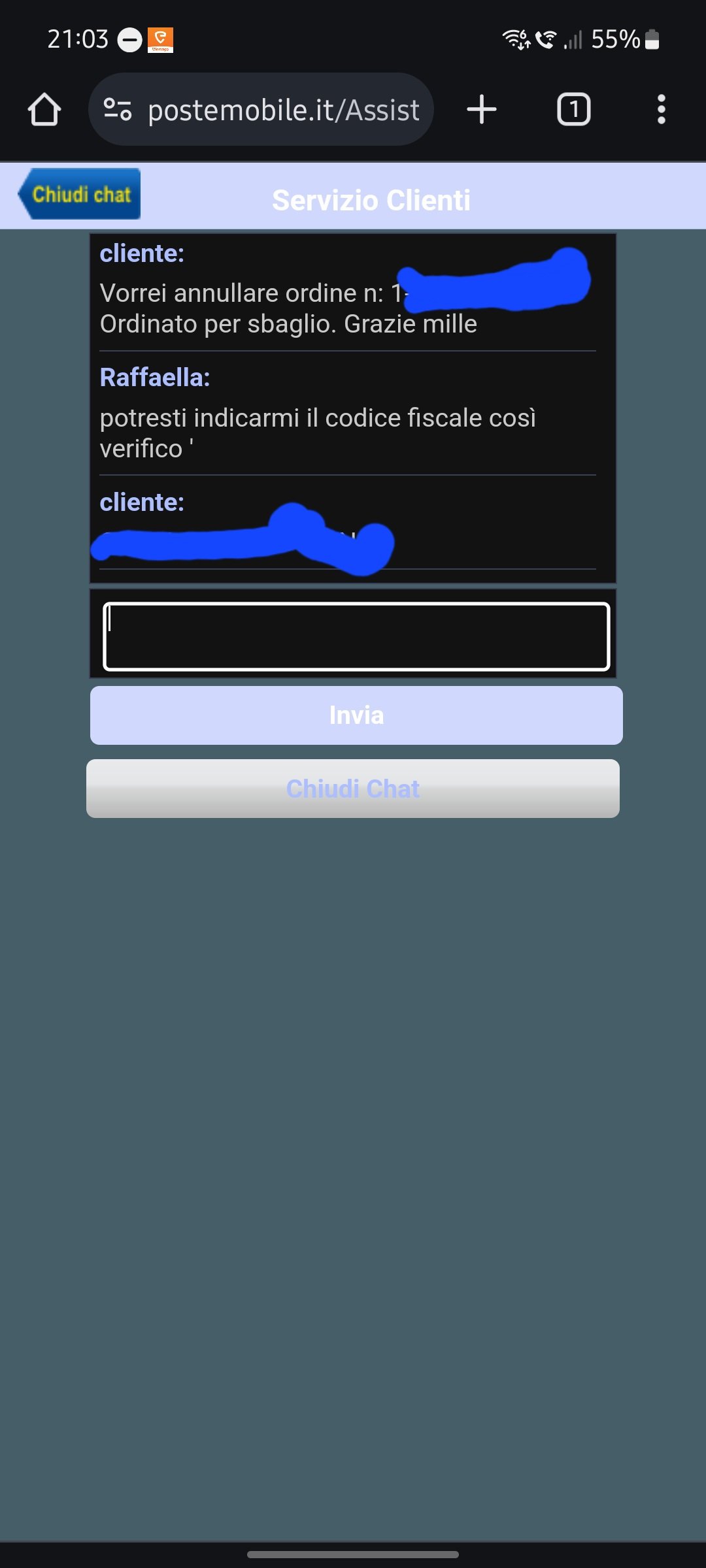Show the open tabs switcher
The width and height of the screenshot is (706, 1568).
pos(573,109)
